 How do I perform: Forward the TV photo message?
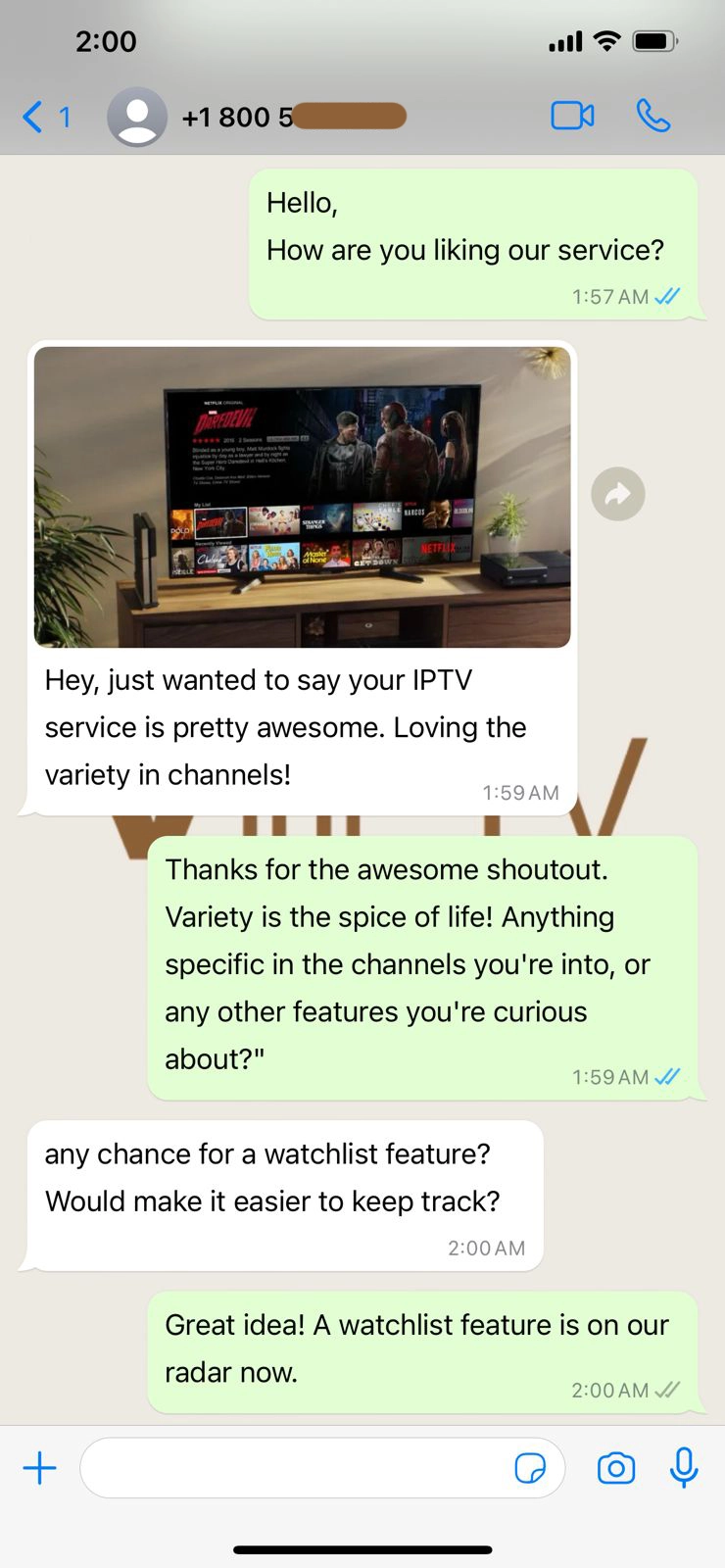pos(618,495)
